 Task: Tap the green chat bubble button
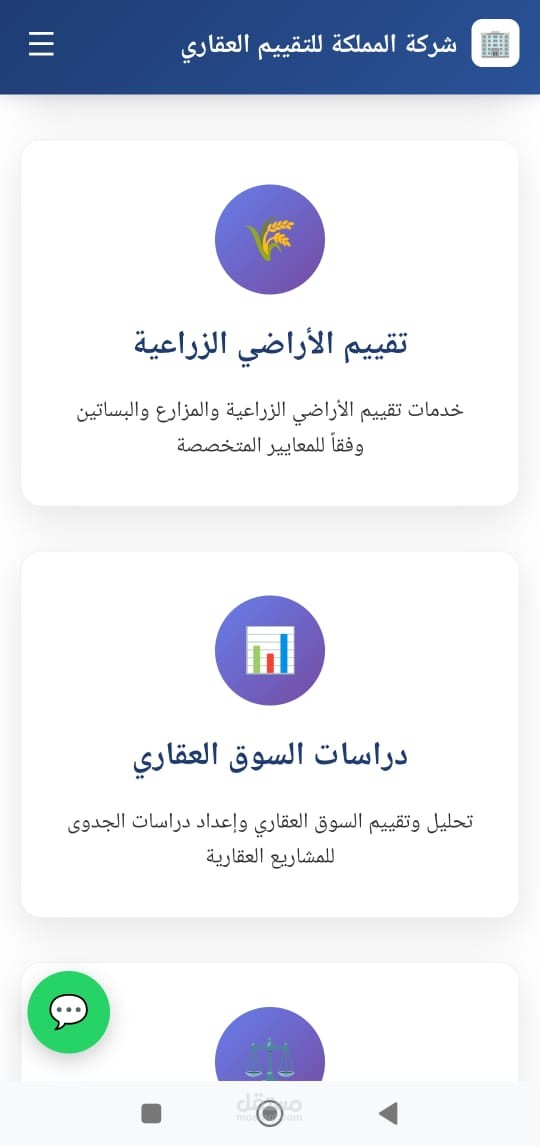point(69,1012)
